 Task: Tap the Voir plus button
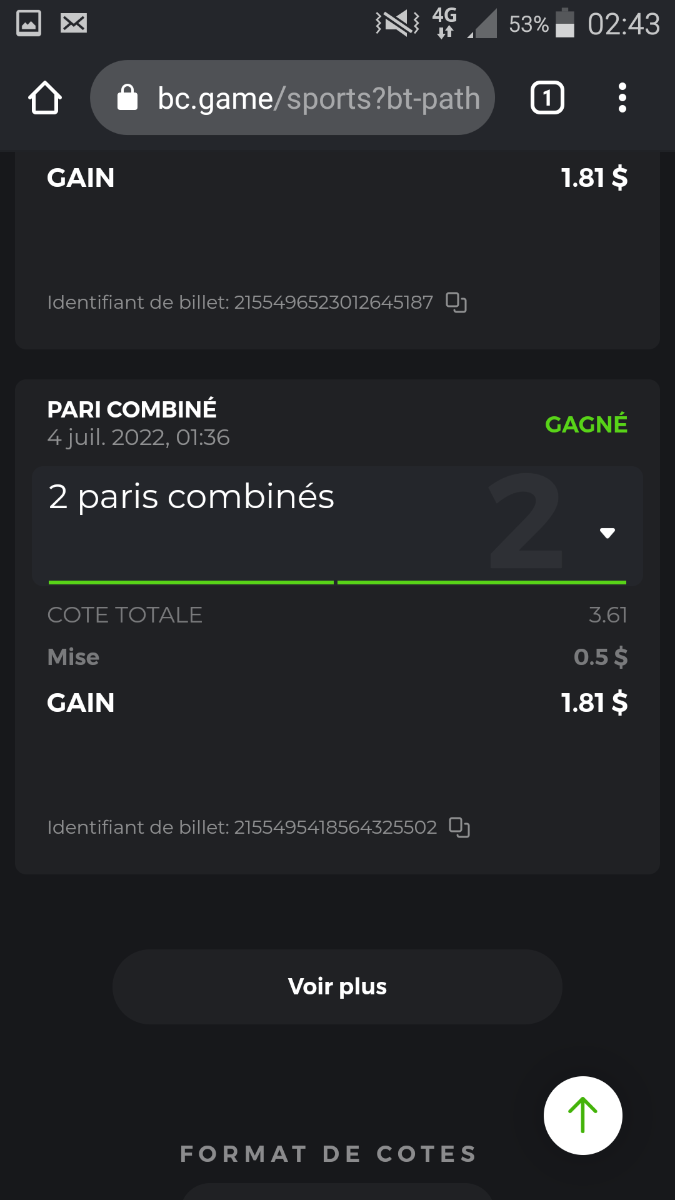point(337,986)
